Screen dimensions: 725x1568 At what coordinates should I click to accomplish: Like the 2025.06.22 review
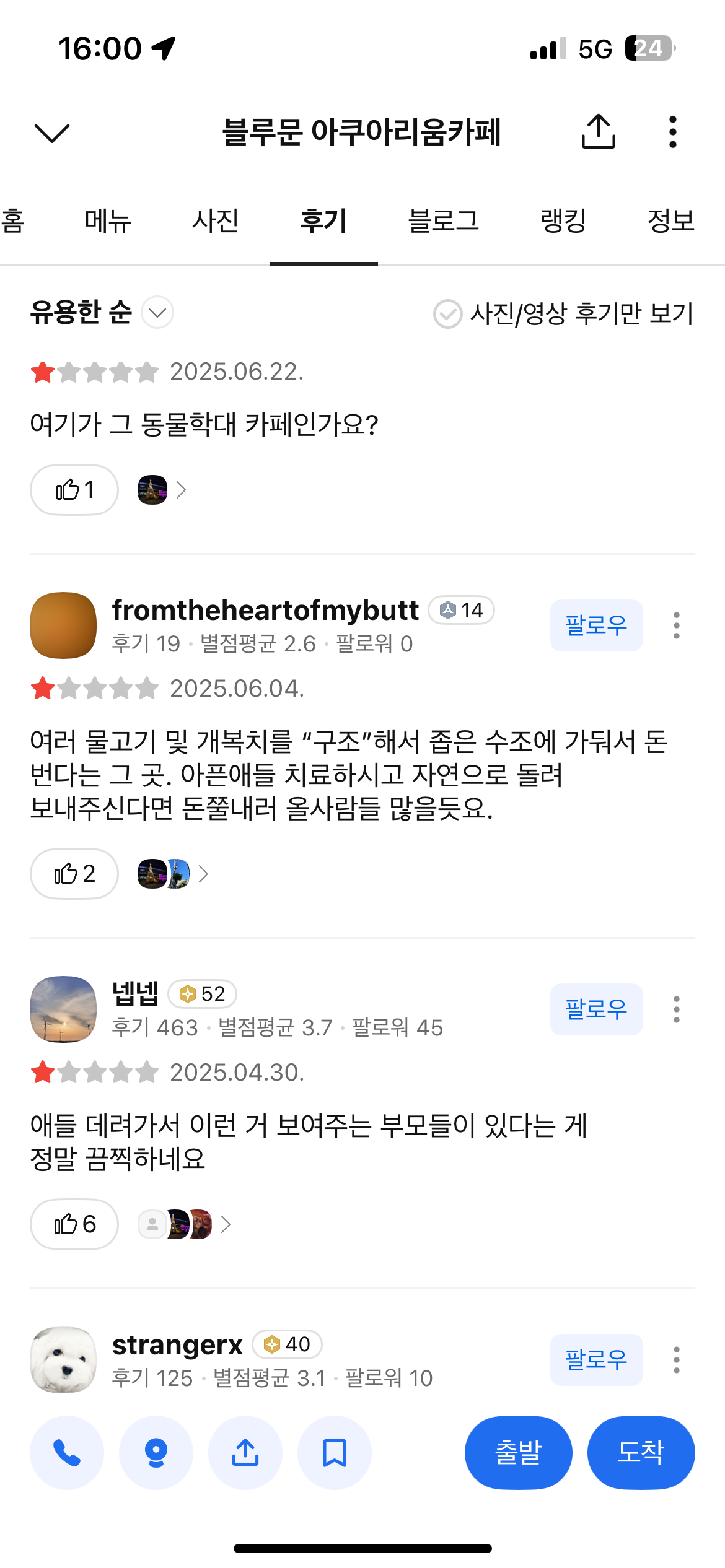[74, 490]
